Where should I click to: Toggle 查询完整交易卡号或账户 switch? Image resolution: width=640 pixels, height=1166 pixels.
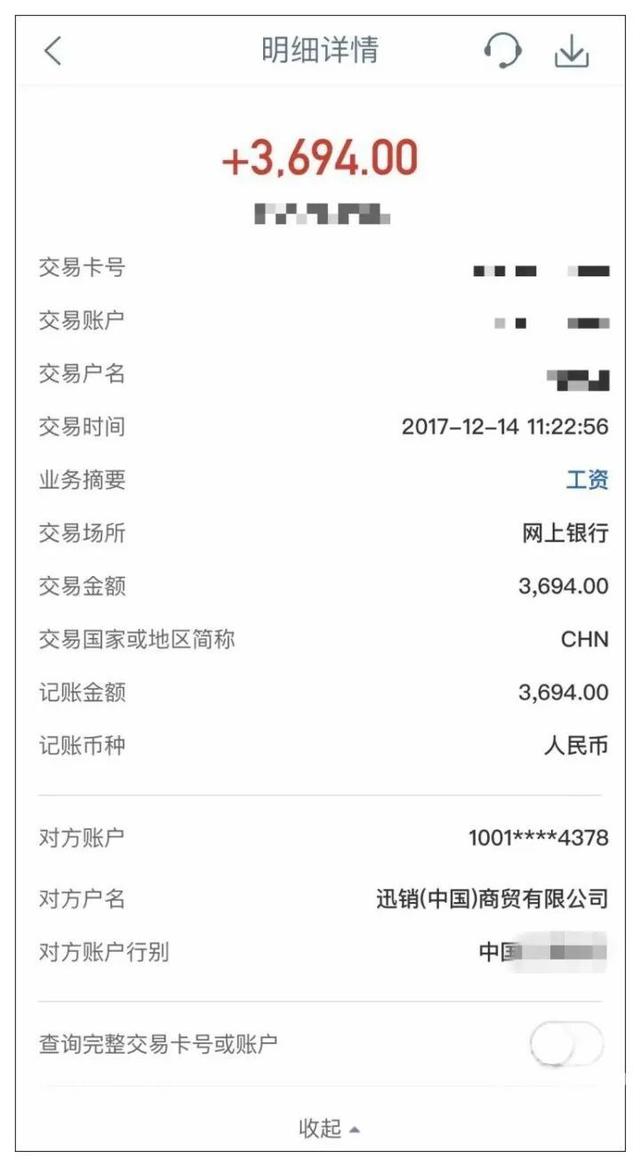click(x=566, y=1045)
